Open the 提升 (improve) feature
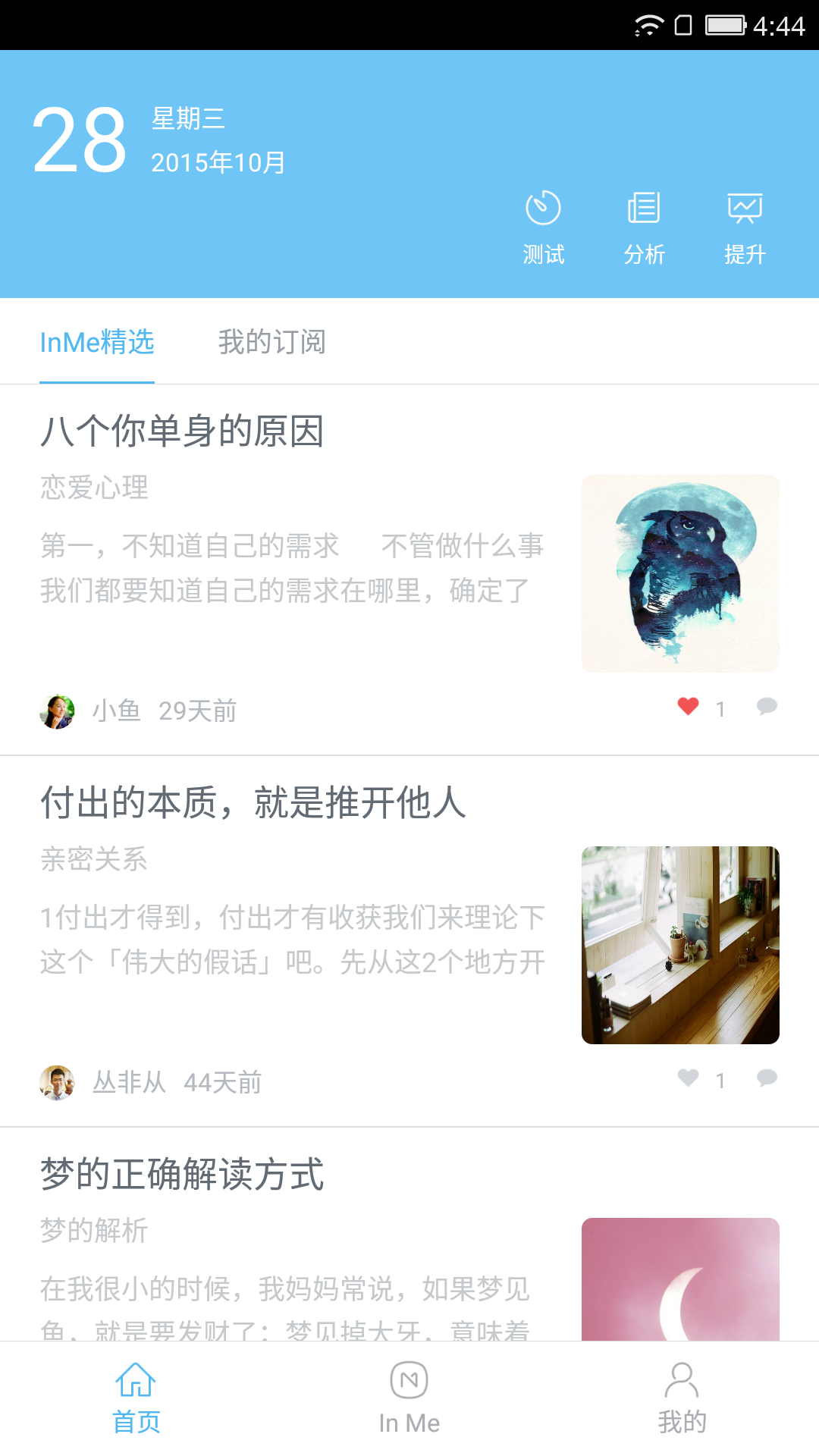Viewport: 819px width, 1456px height. point(745,227)
